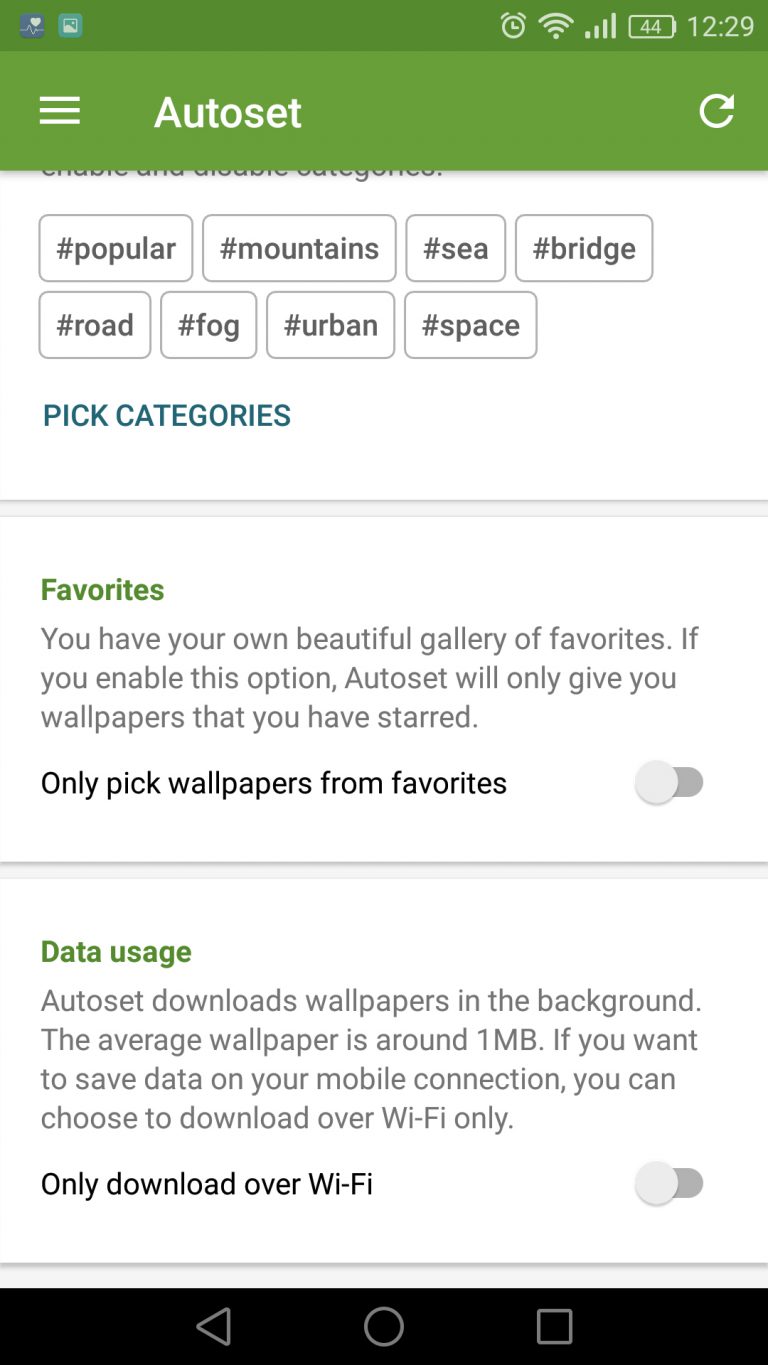Go back using the system back button

[214, 1327]
